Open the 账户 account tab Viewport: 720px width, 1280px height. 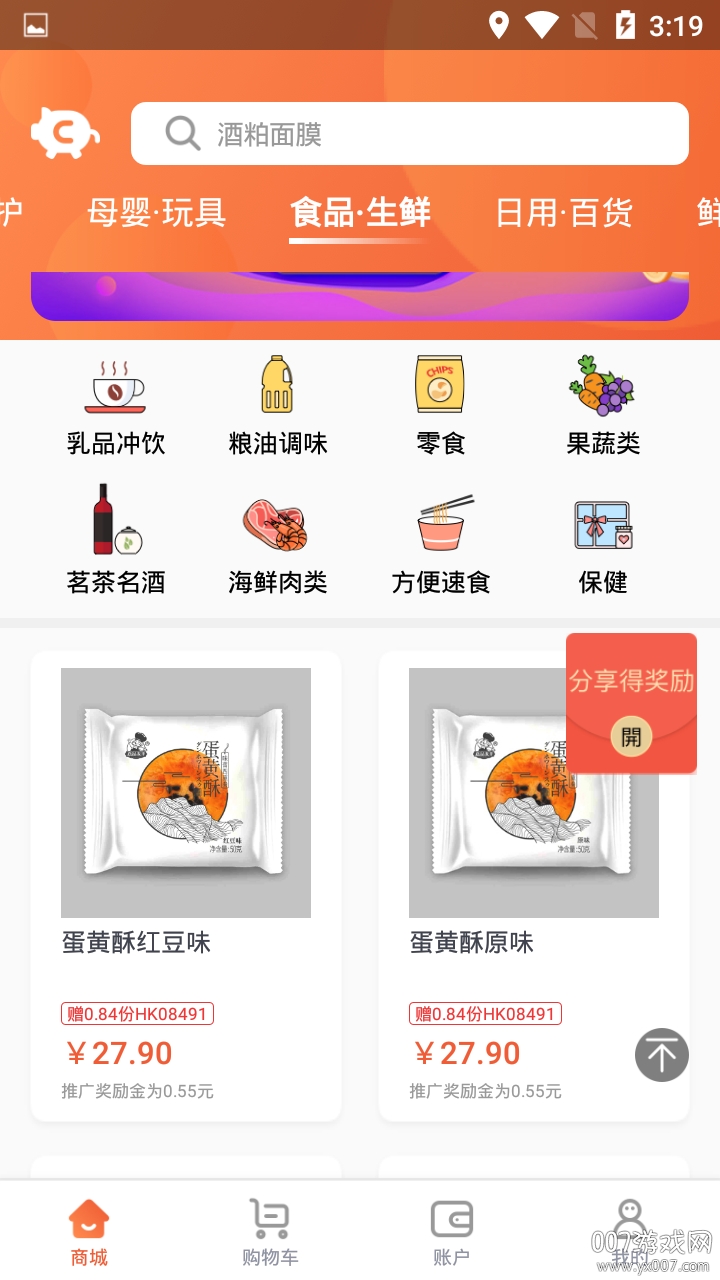click(451, 1232)
